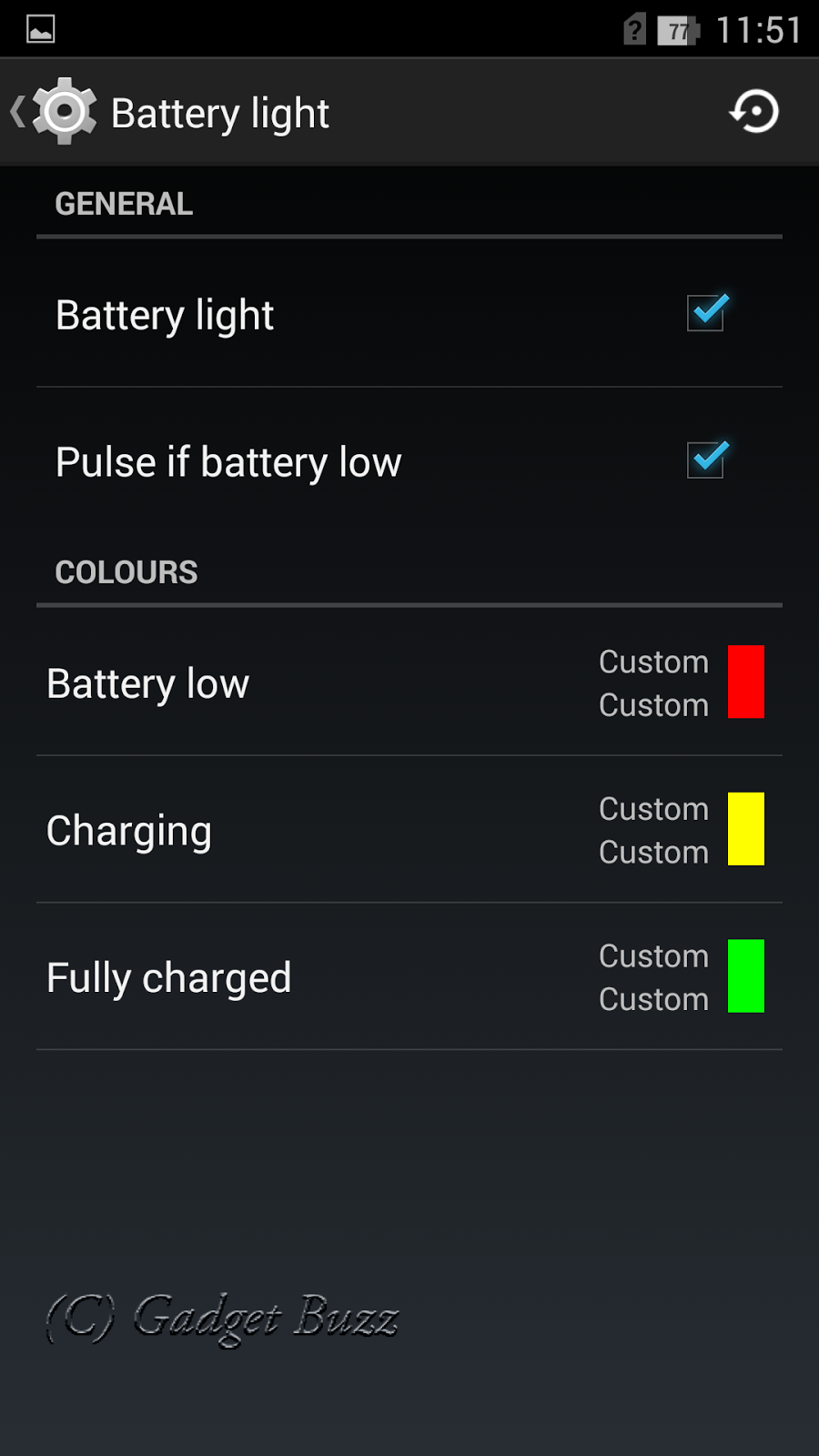Uncheck the Battery light checkbox
Viewport: 819px width, 1456px height.
[x=705, y=313]
